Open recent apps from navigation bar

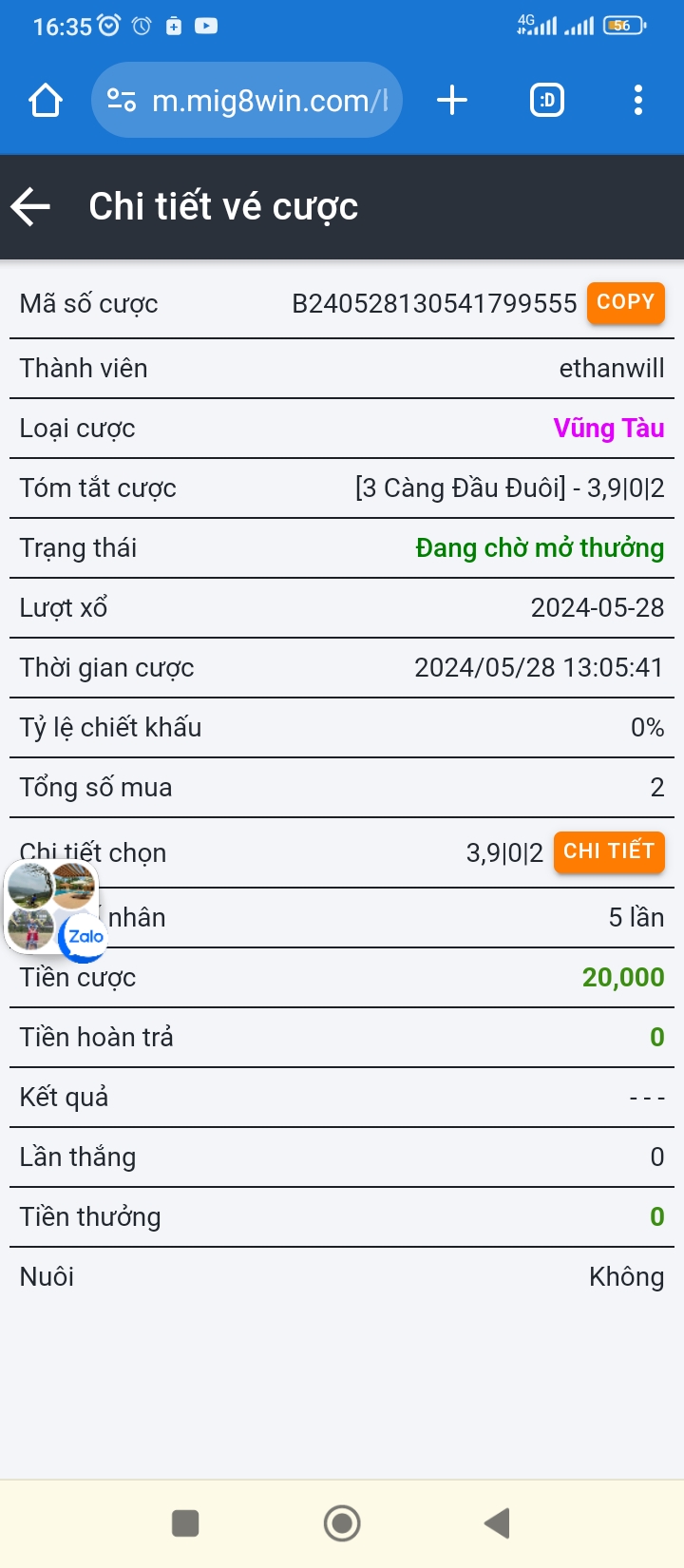tap(185, 1523)
